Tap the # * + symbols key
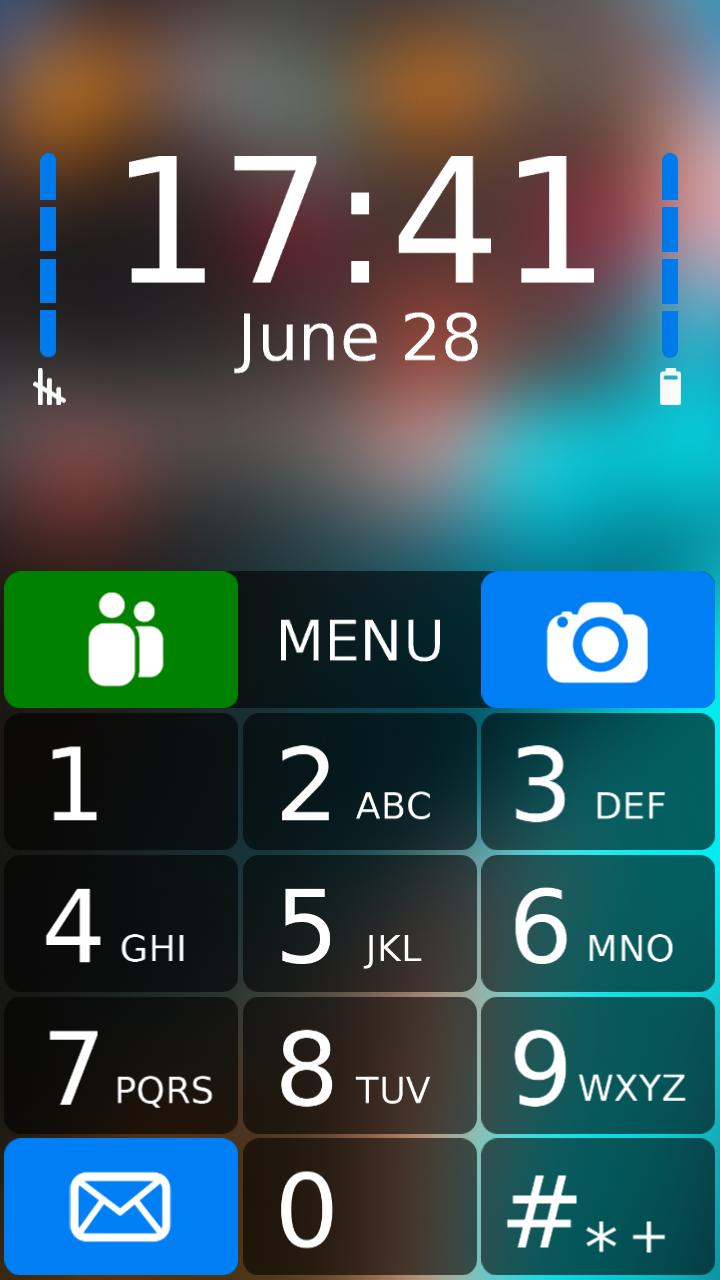 click(598, 1207)
